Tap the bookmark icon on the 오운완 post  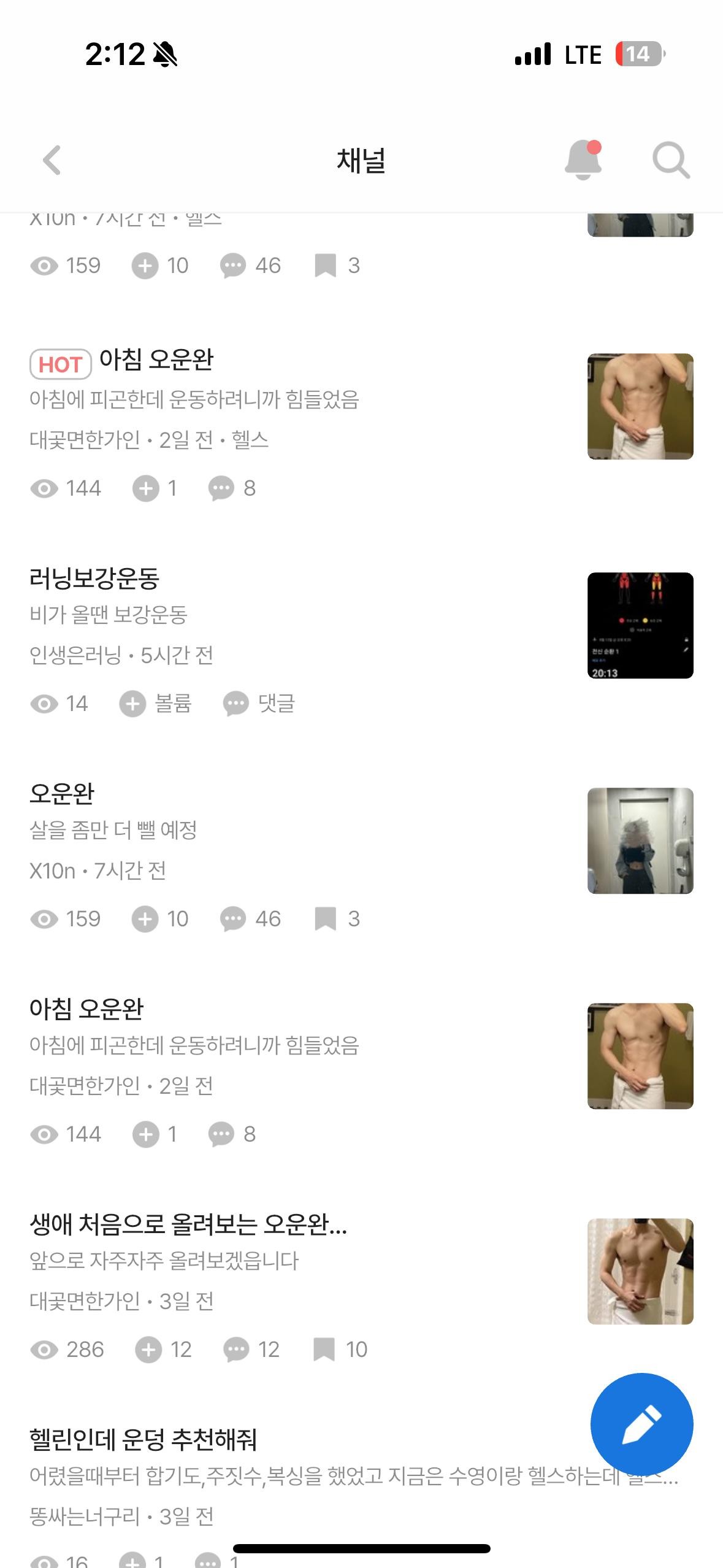tap(326, 918)
